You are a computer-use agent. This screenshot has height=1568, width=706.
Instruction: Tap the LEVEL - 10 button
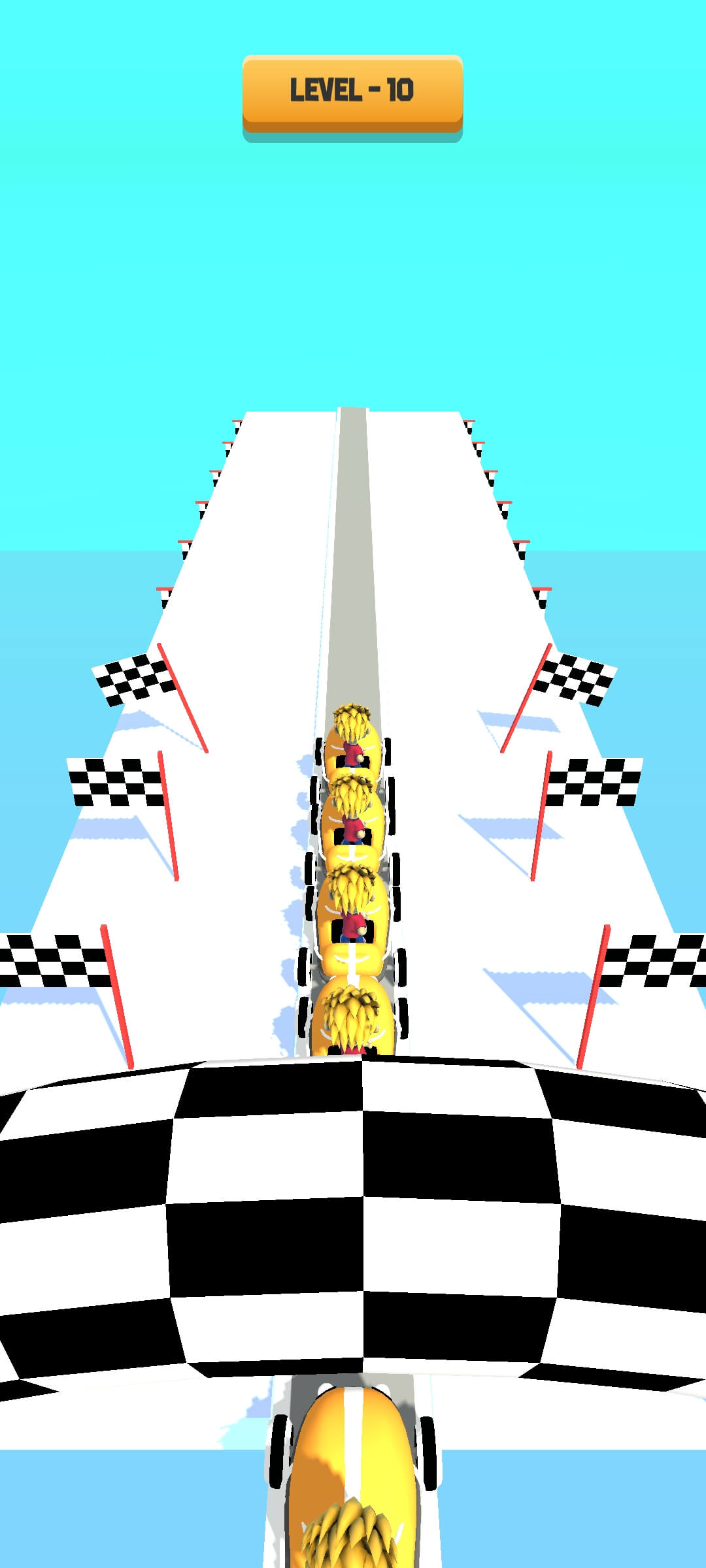coord(352,91)
